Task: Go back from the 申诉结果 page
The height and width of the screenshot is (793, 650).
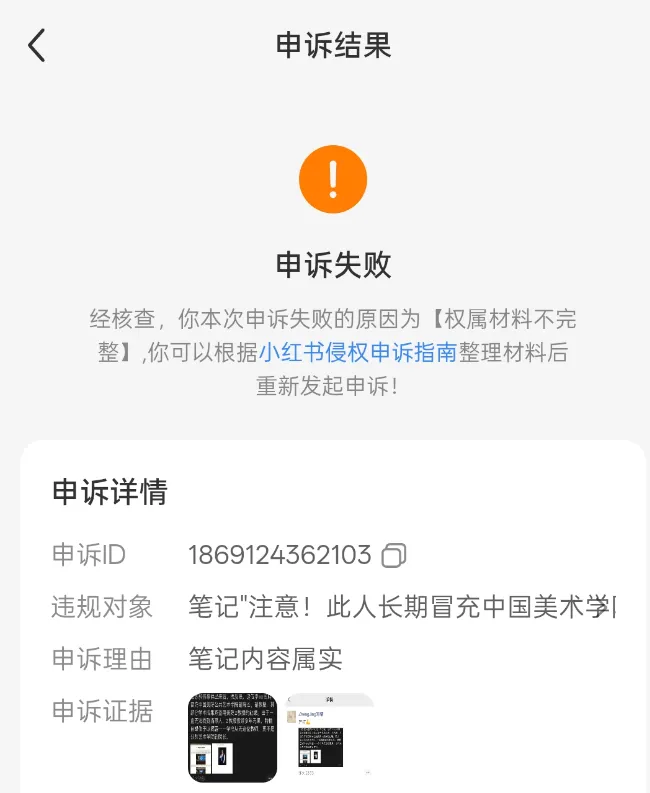Action: click(37, 46)
